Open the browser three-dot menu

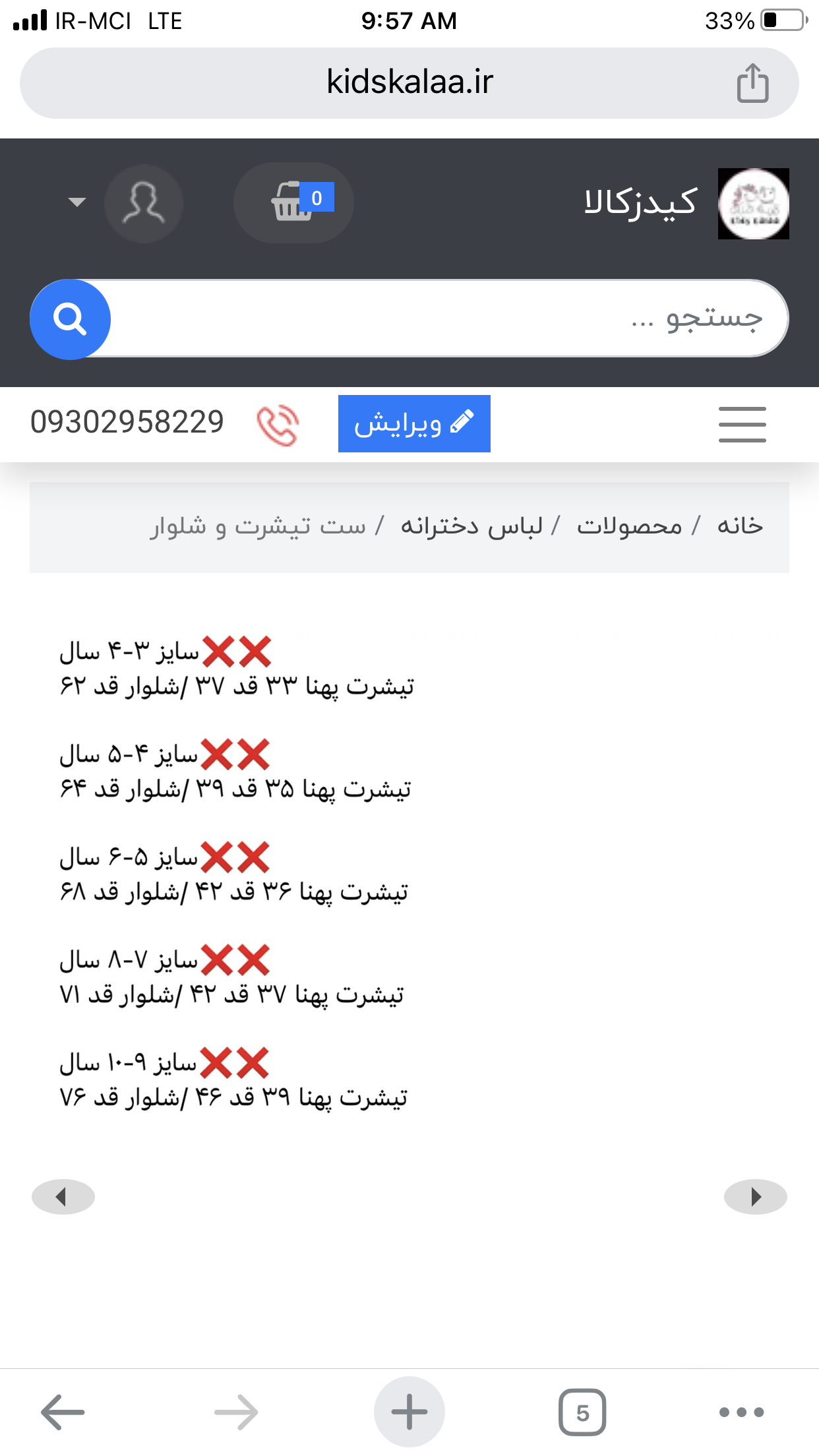coord(742,1412)
